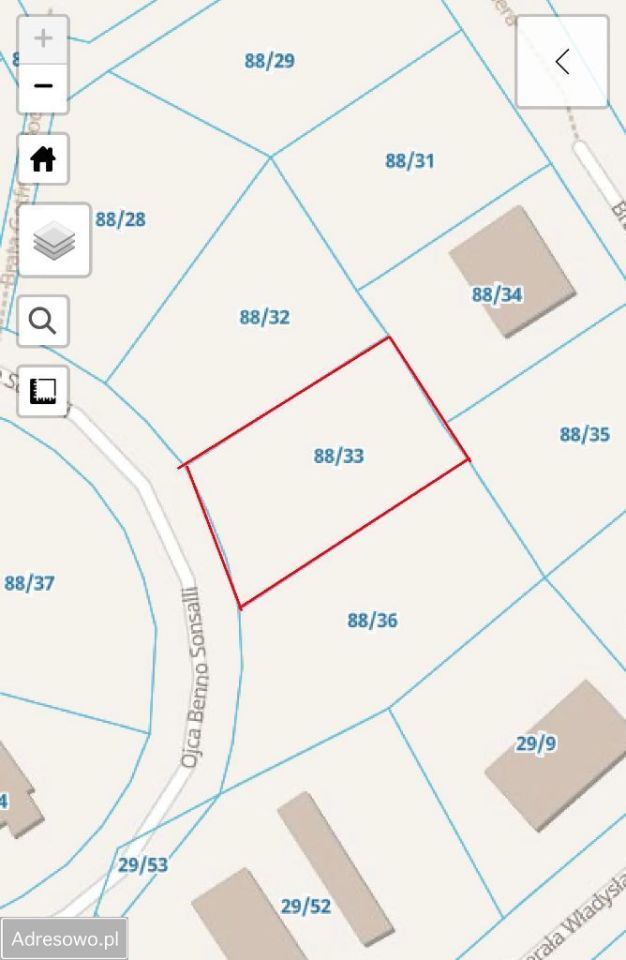Zoom out of the map

click(x=43, y=87)
